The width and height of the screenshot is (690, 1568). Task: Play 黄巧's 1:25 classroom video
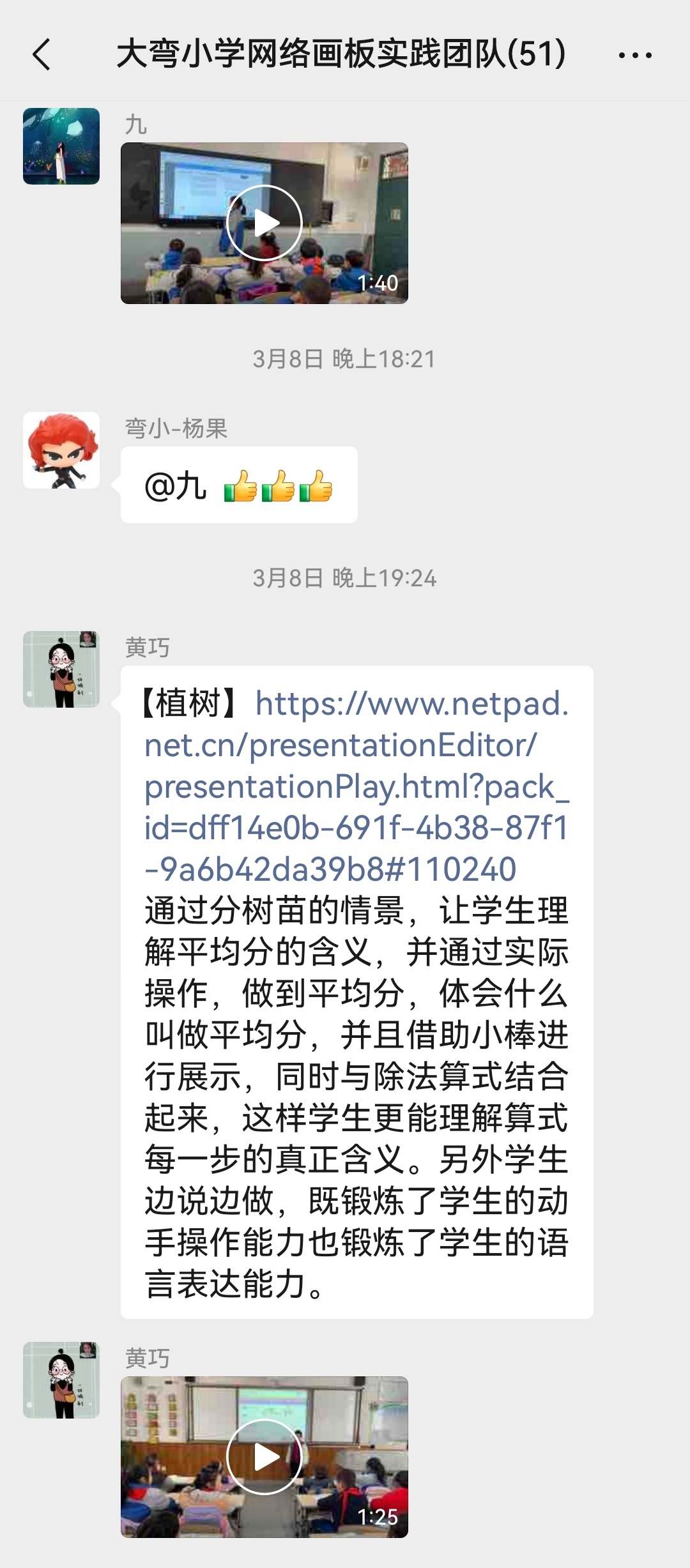click(264, 1456)
